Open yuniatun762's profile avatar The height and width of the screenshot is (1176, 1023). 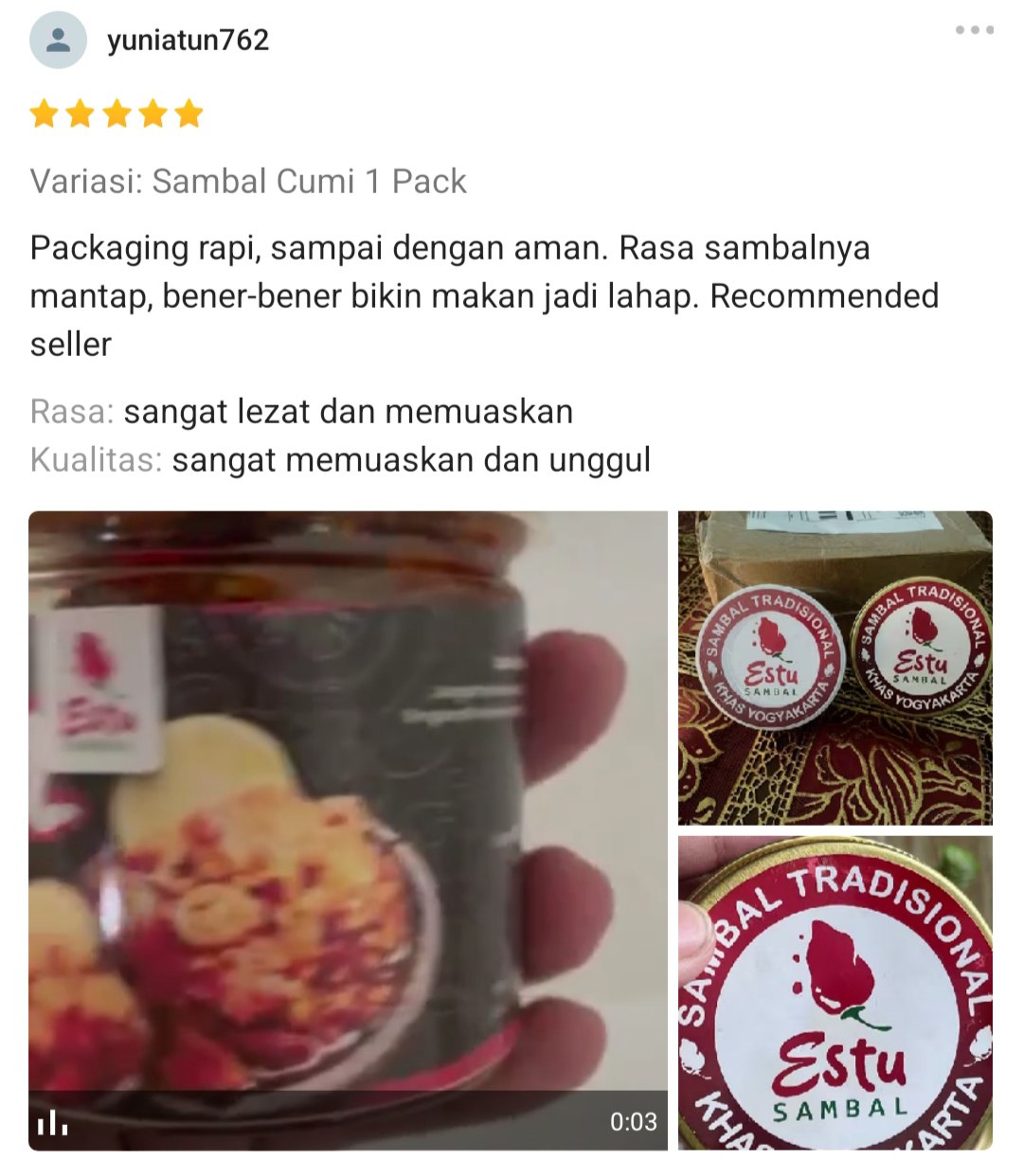pos(58,41)
